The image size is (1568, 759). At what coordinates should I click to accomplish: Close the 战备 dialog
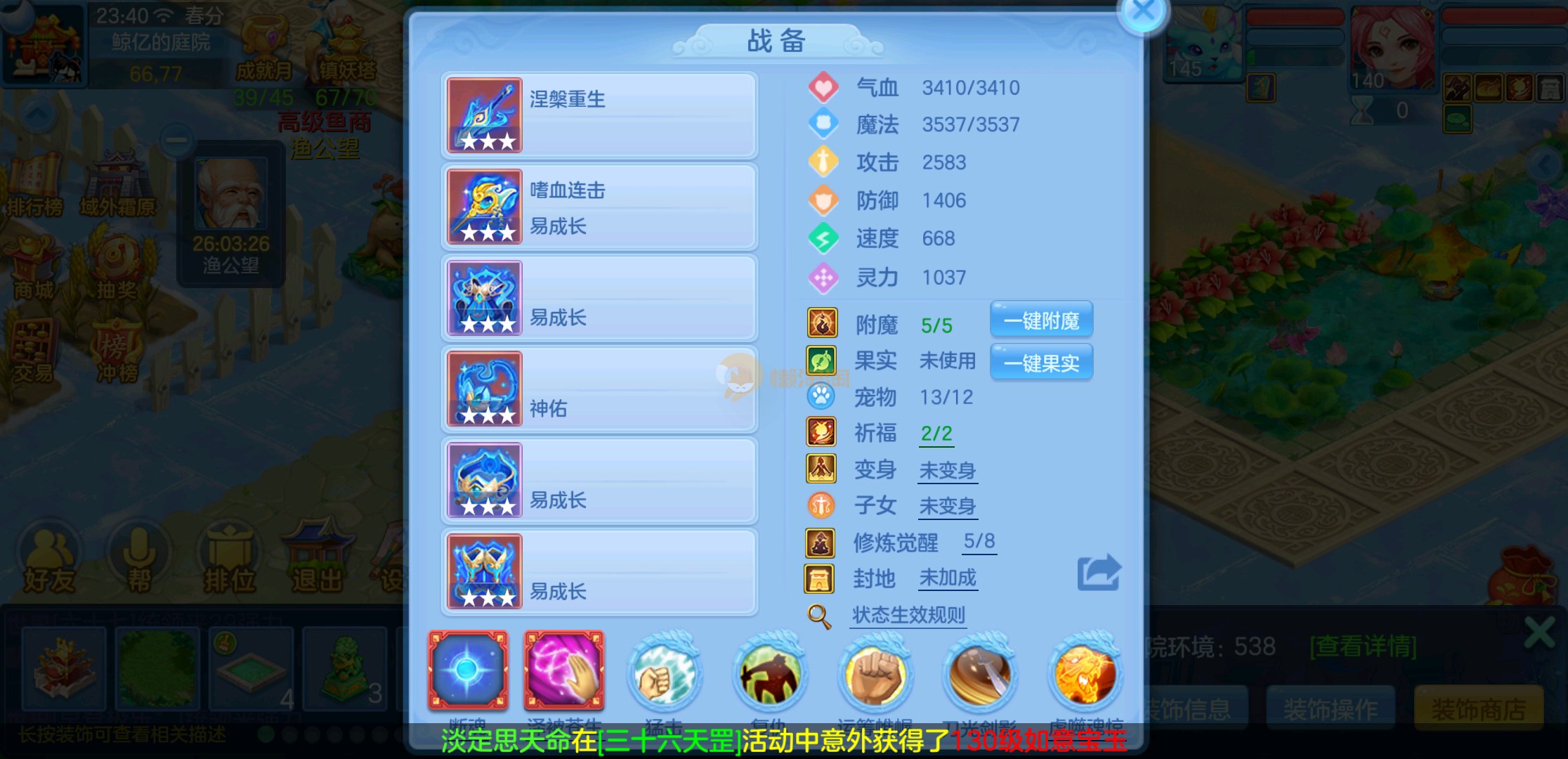click(1143, 12)
